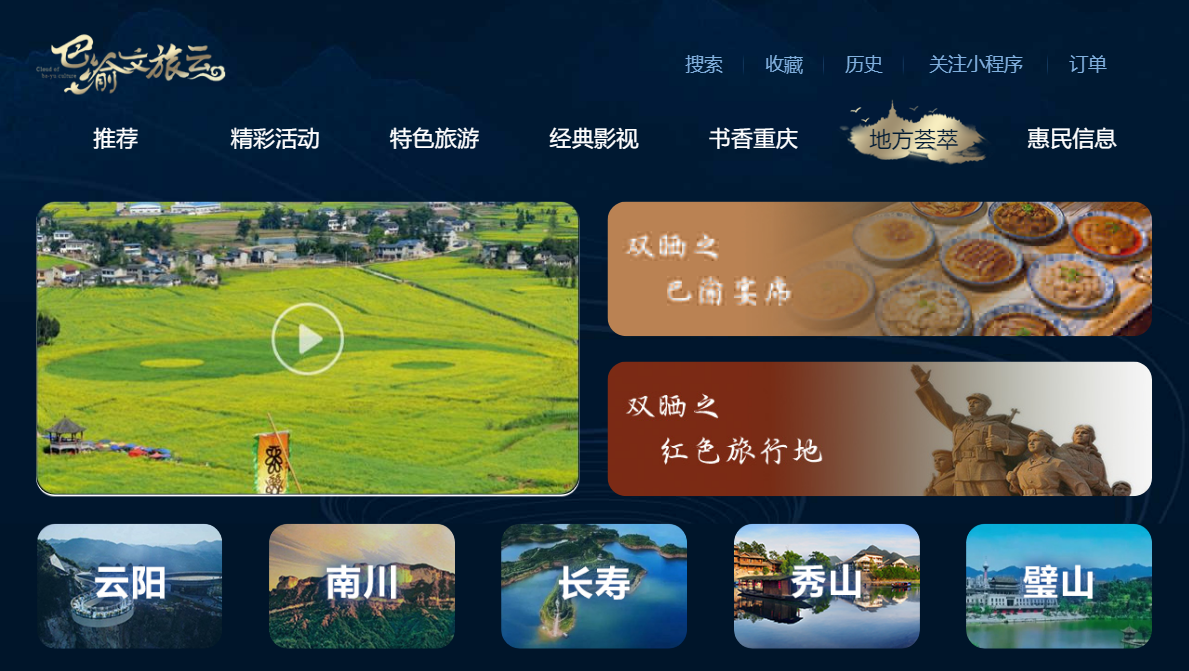
Task: Tap the 璧山 tile
Action: (x=1058, y=586)
